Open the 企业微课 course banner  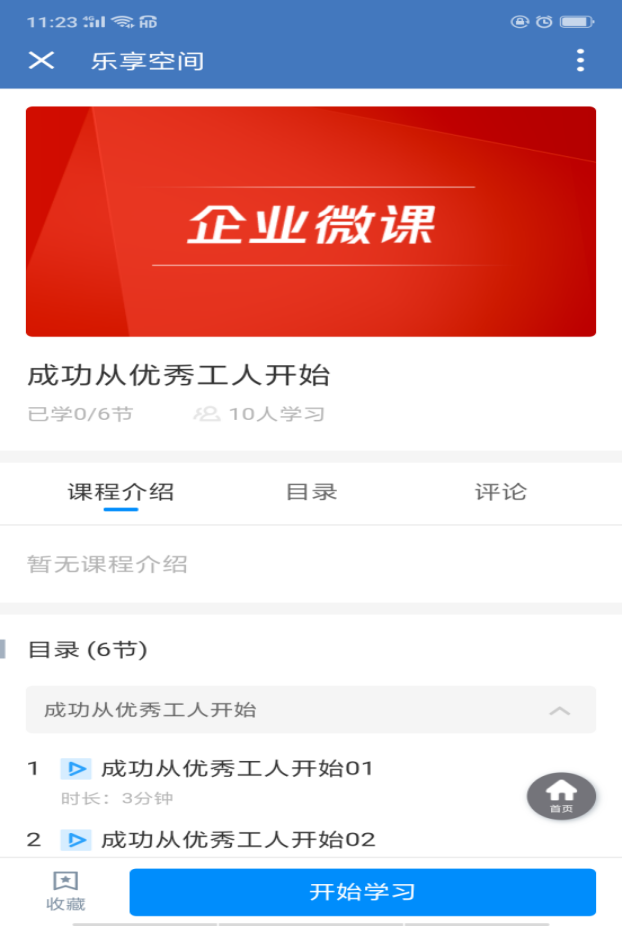[x=311, y=222]
